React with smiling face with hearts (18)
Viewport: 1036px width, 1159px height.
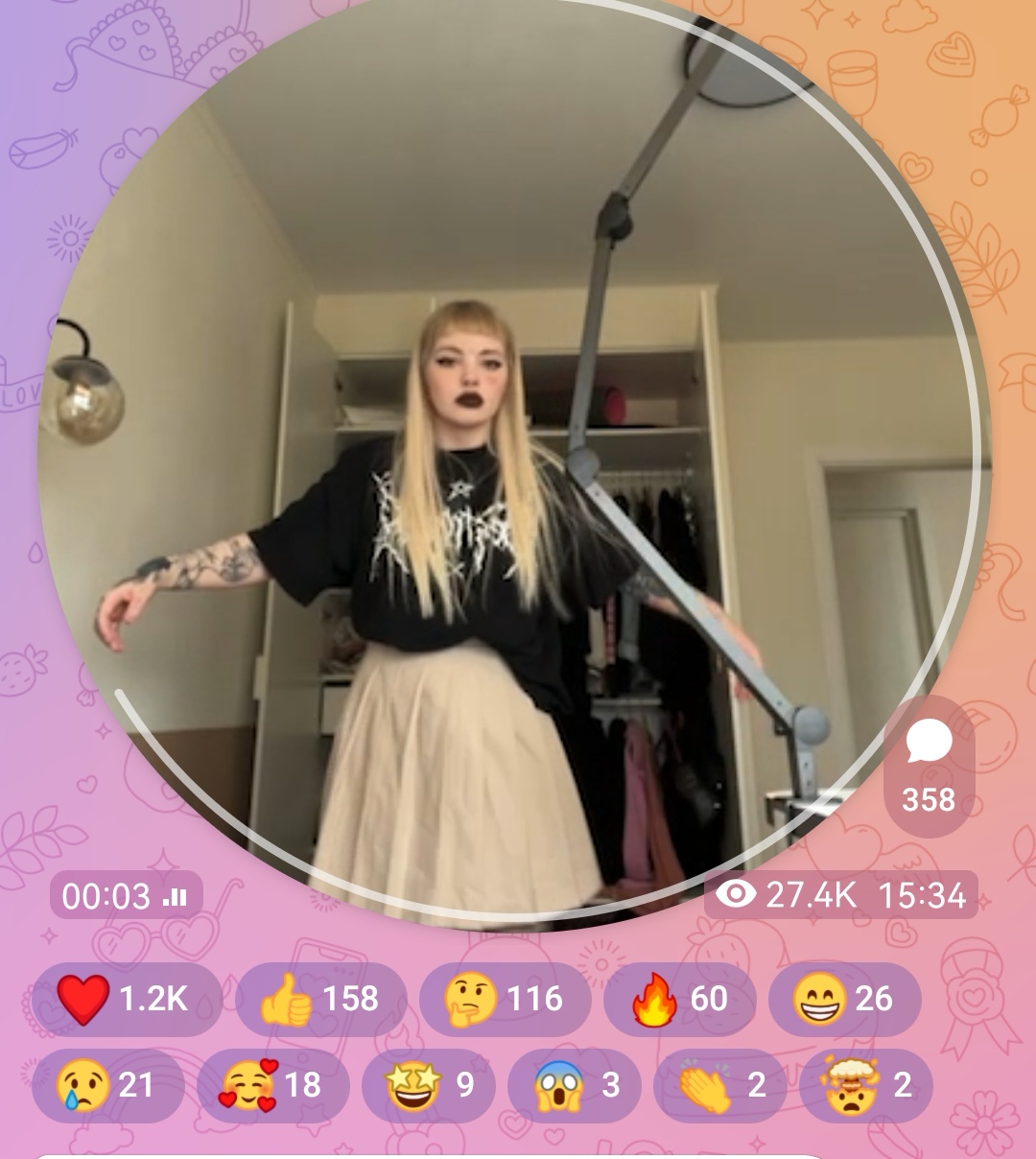pos(272,1085)
